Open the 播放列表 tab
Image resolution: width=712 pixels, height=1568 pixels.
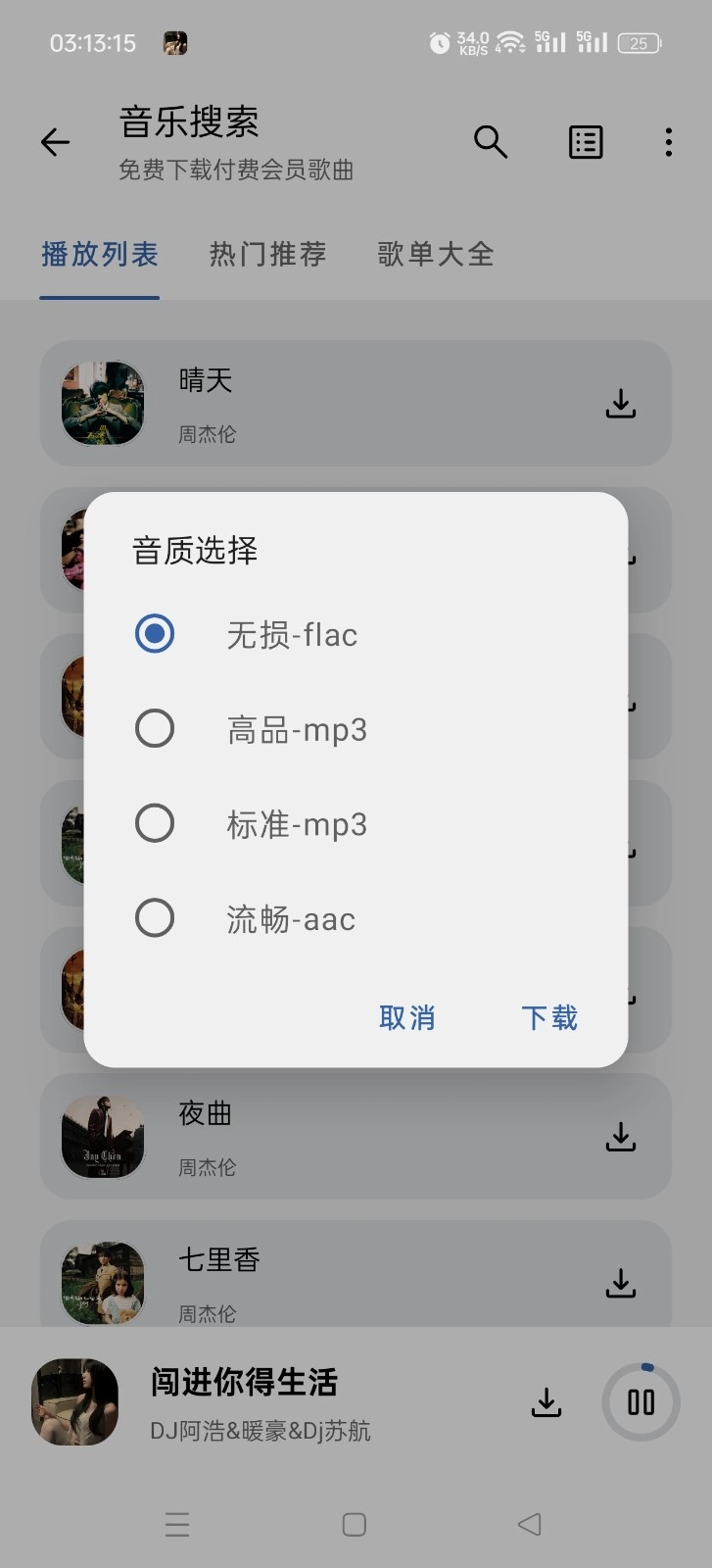[99, 254]
